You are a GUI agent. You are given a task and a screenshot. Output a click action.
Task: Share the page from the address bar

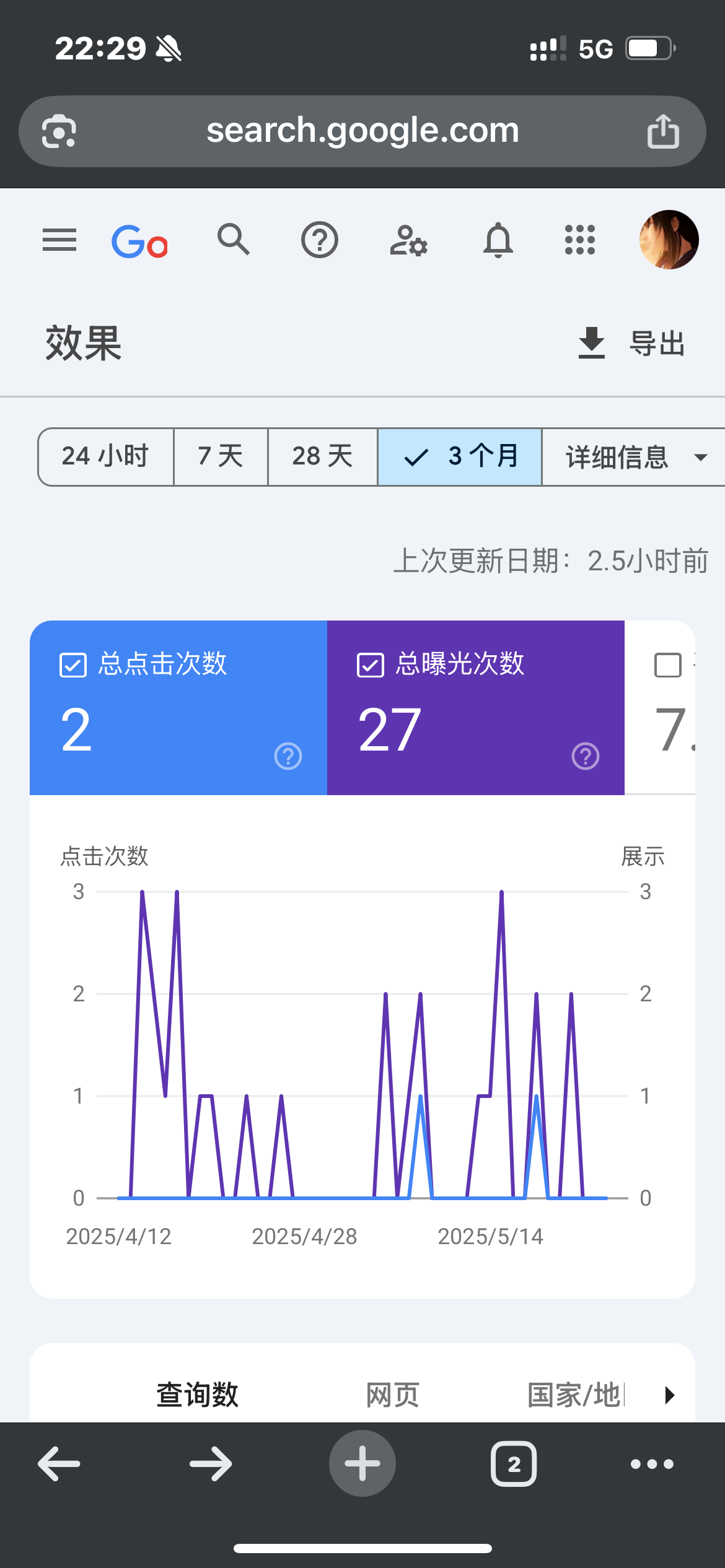[663, 131]
